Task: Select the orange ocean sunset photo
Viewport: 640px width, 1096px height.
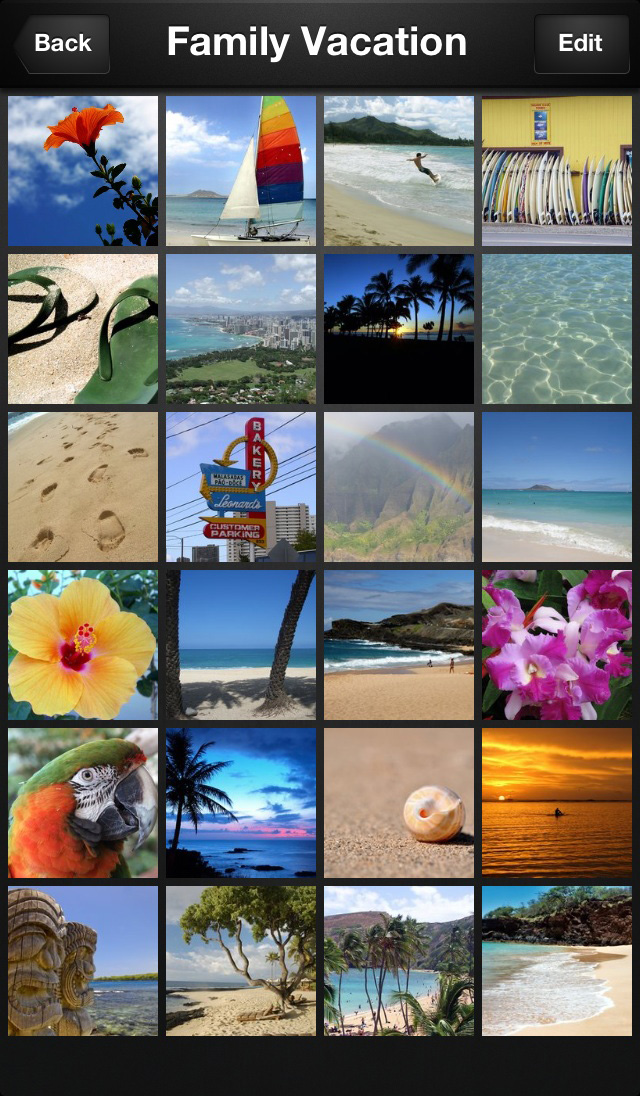Action: pos(557,803)
